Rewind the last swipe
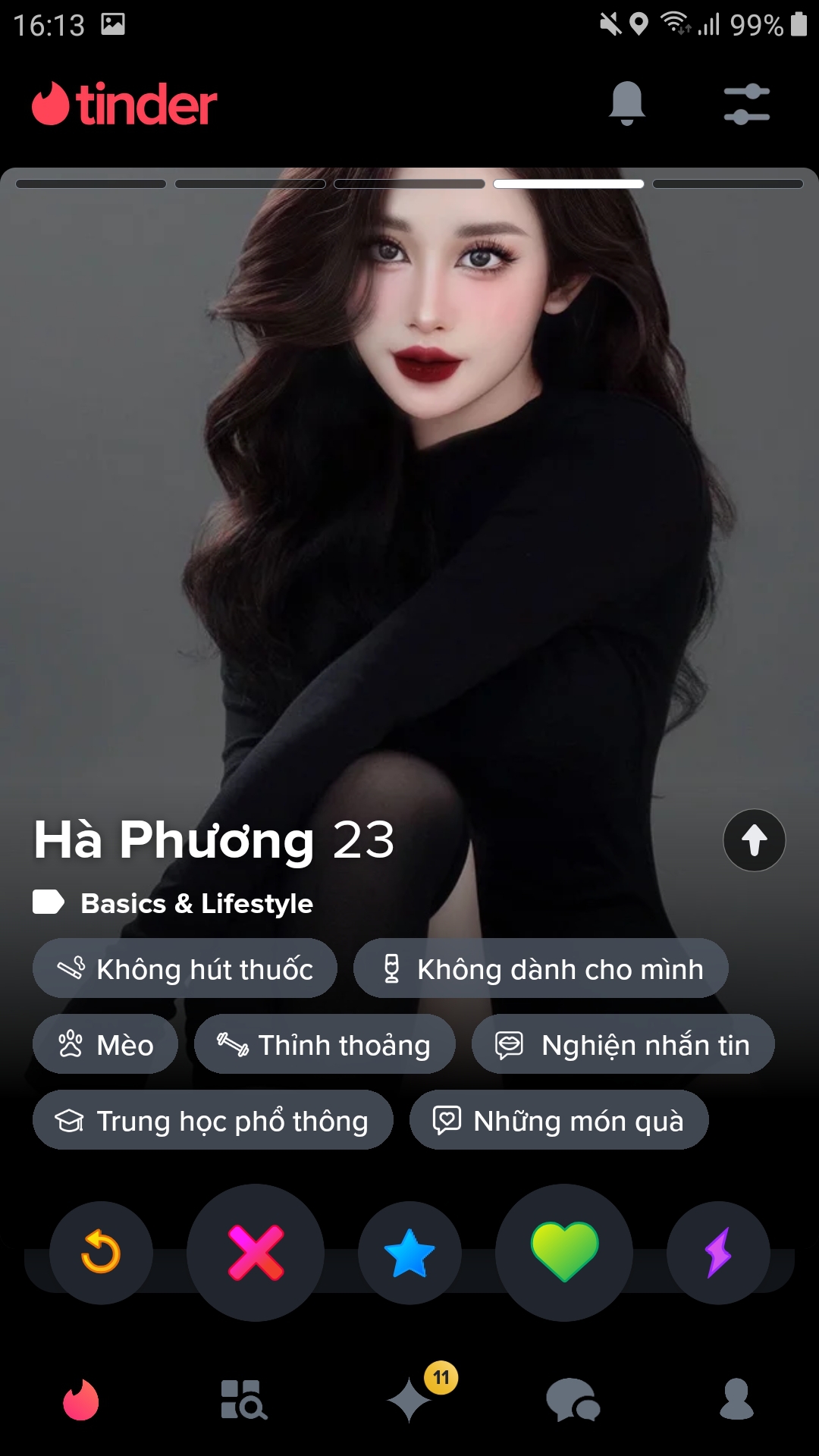This screenshot has height=1456, width=819. click(x=101, y=1253)
